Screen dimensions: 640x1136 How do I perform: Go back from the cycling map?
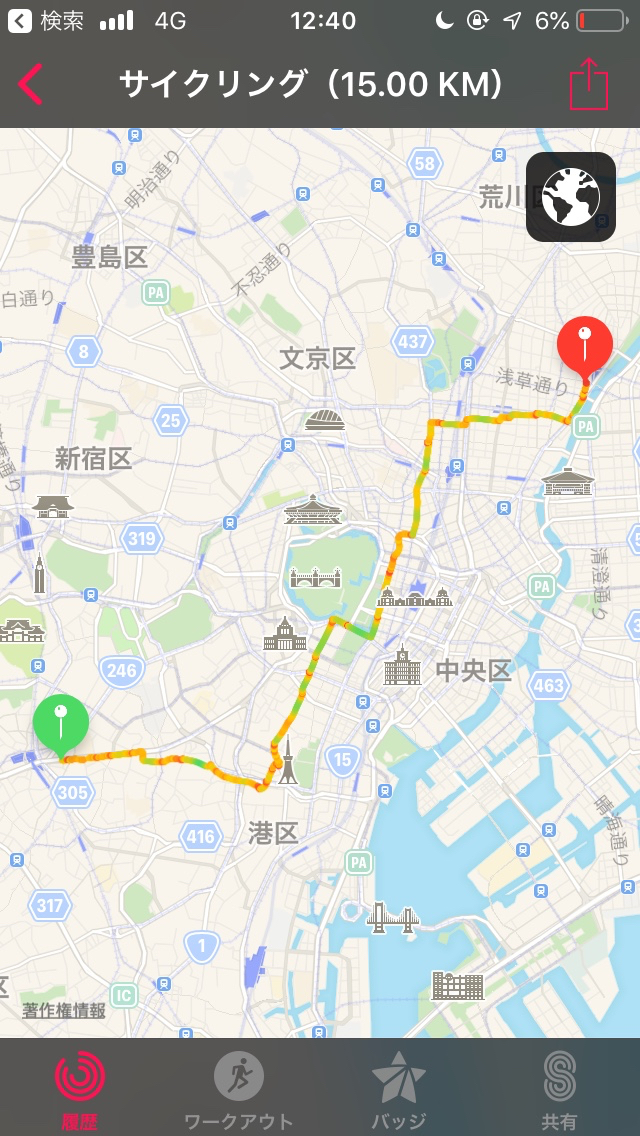(31, 84)
